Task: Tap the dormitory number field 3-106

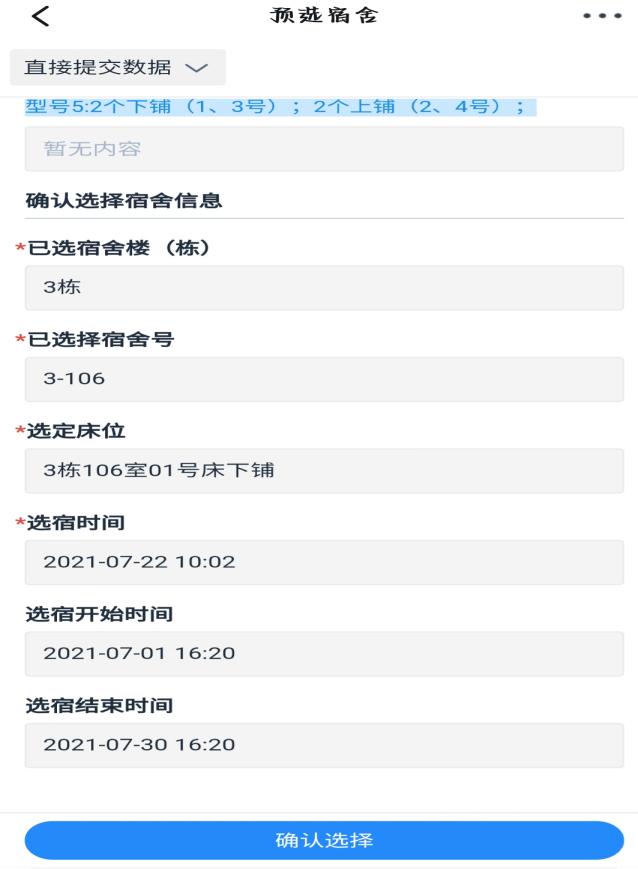Action: (x=324, y=379)
